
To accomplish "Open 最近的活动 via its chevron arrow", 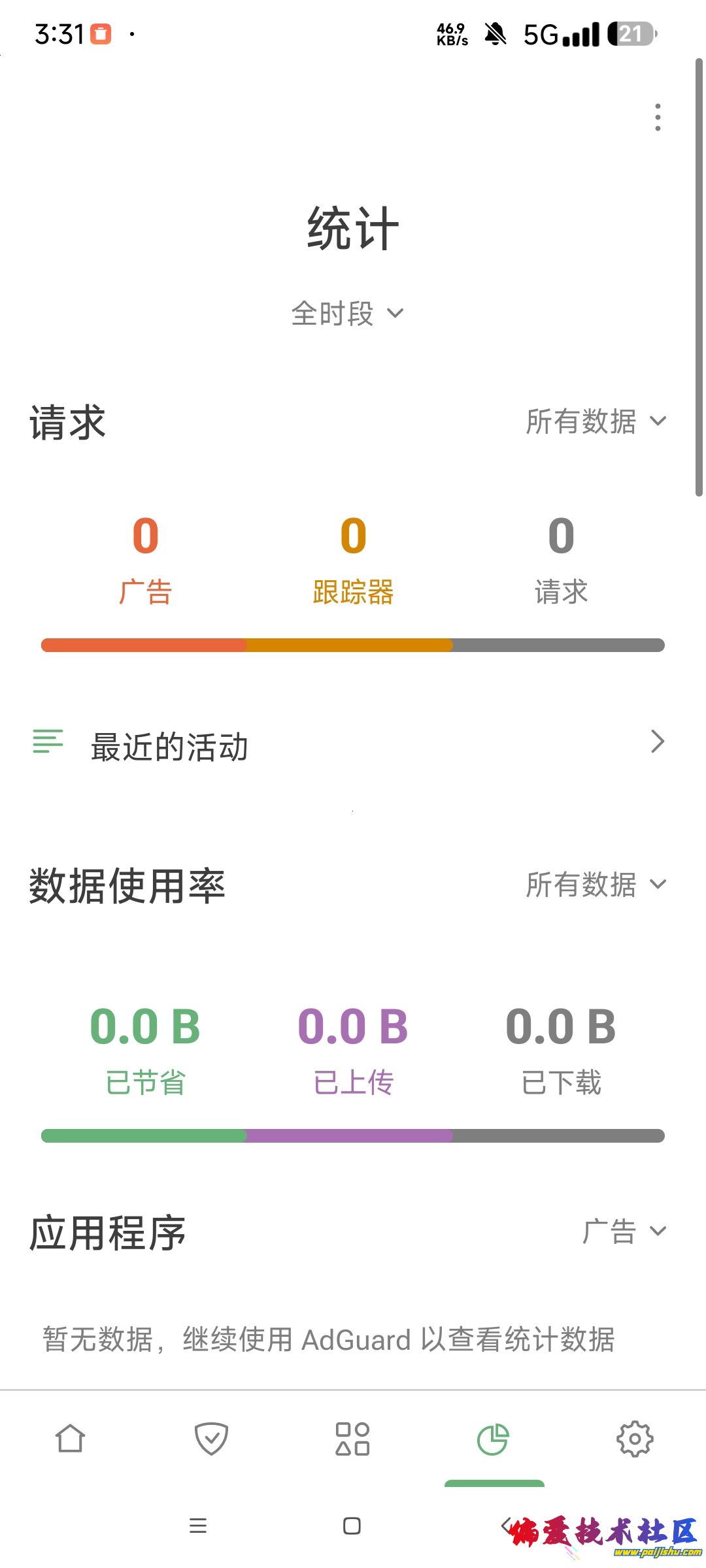I will point(658,742).
